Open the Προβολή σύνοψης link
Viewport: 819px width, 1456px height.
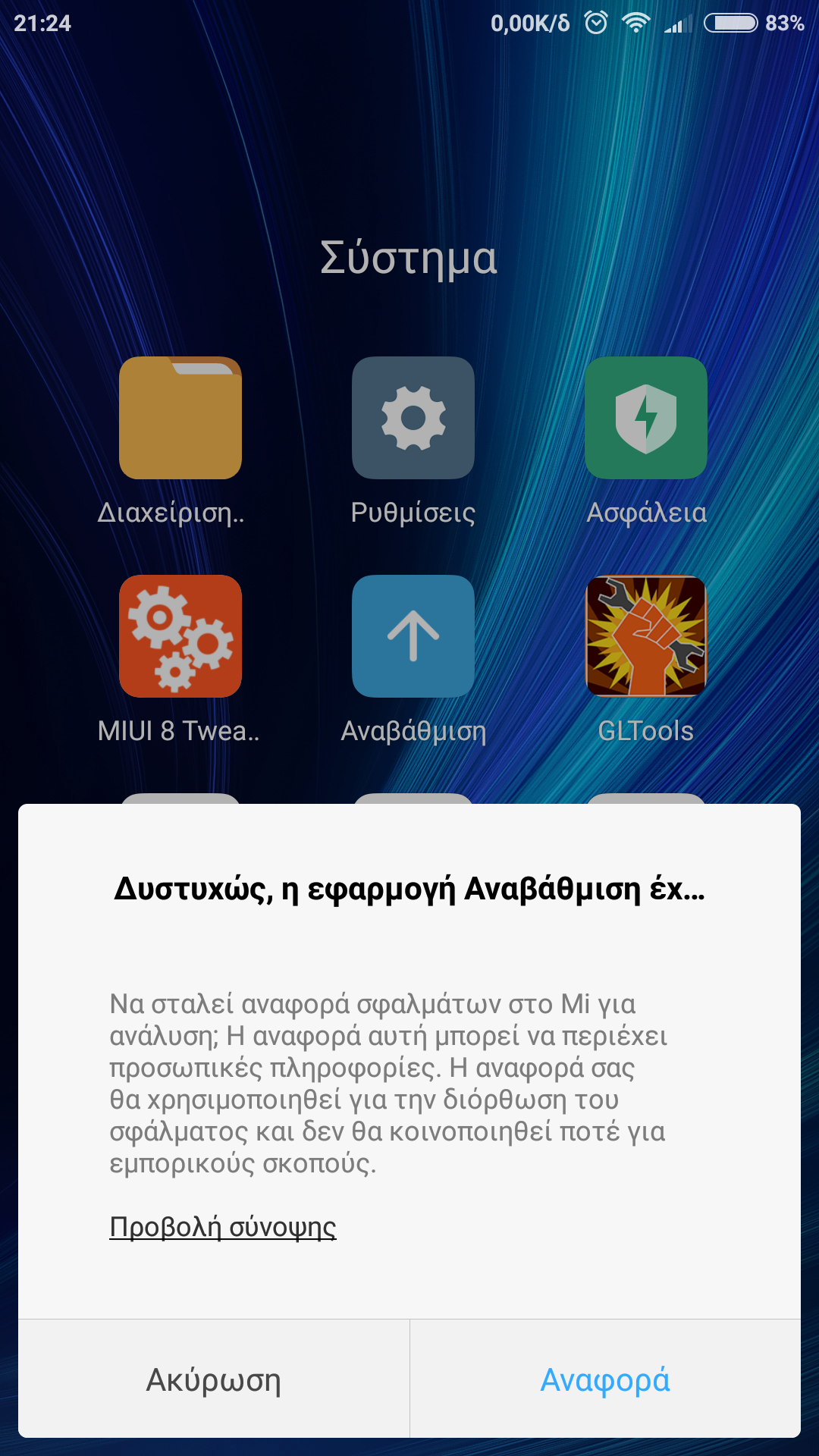pyautogui.click(x=223, y=1226)
